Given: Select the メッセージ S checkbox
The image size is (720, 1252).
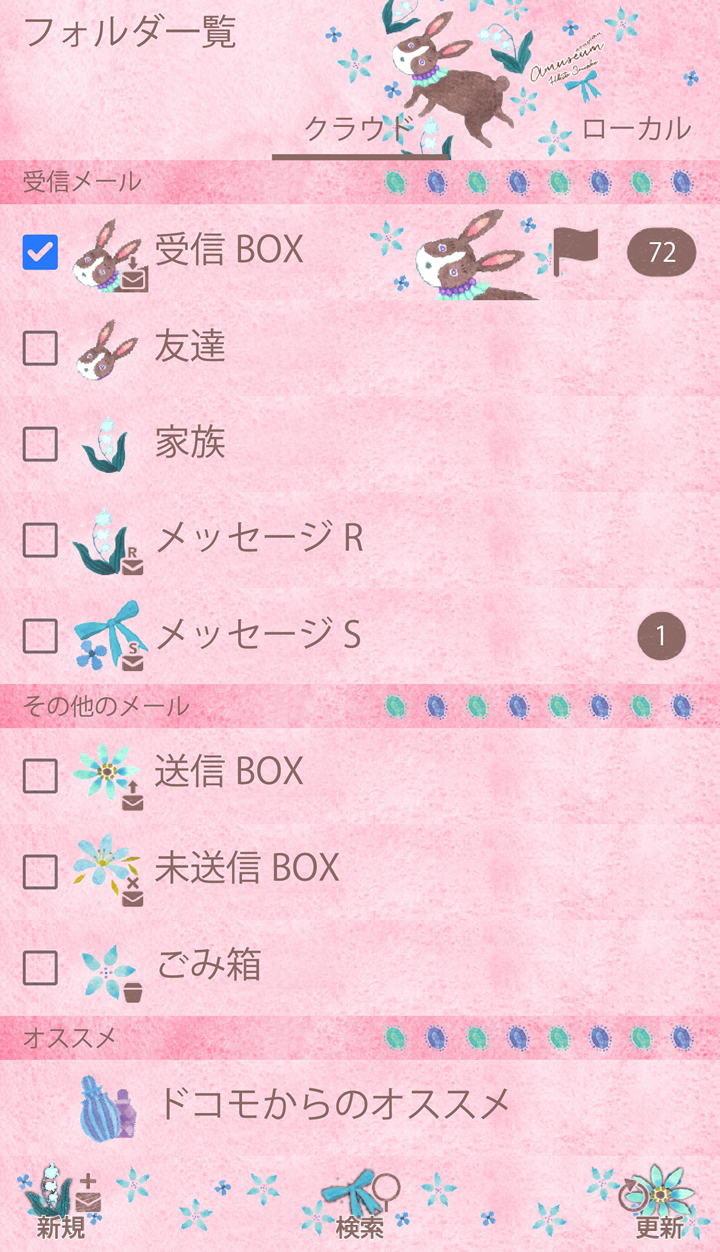Looking at the screenshot, I should point(40,635).
